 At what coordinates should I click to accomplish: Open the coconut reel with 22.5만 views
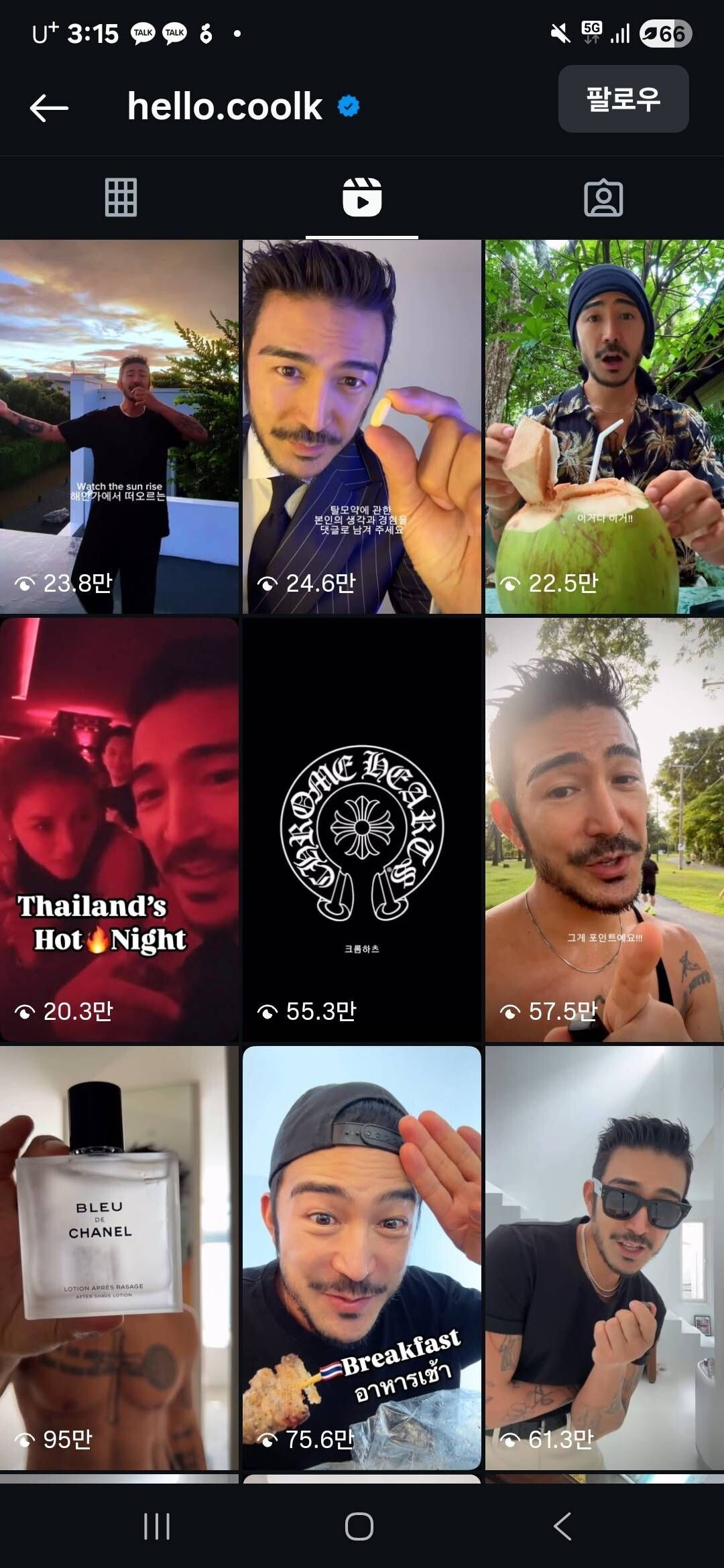[604, 426]
